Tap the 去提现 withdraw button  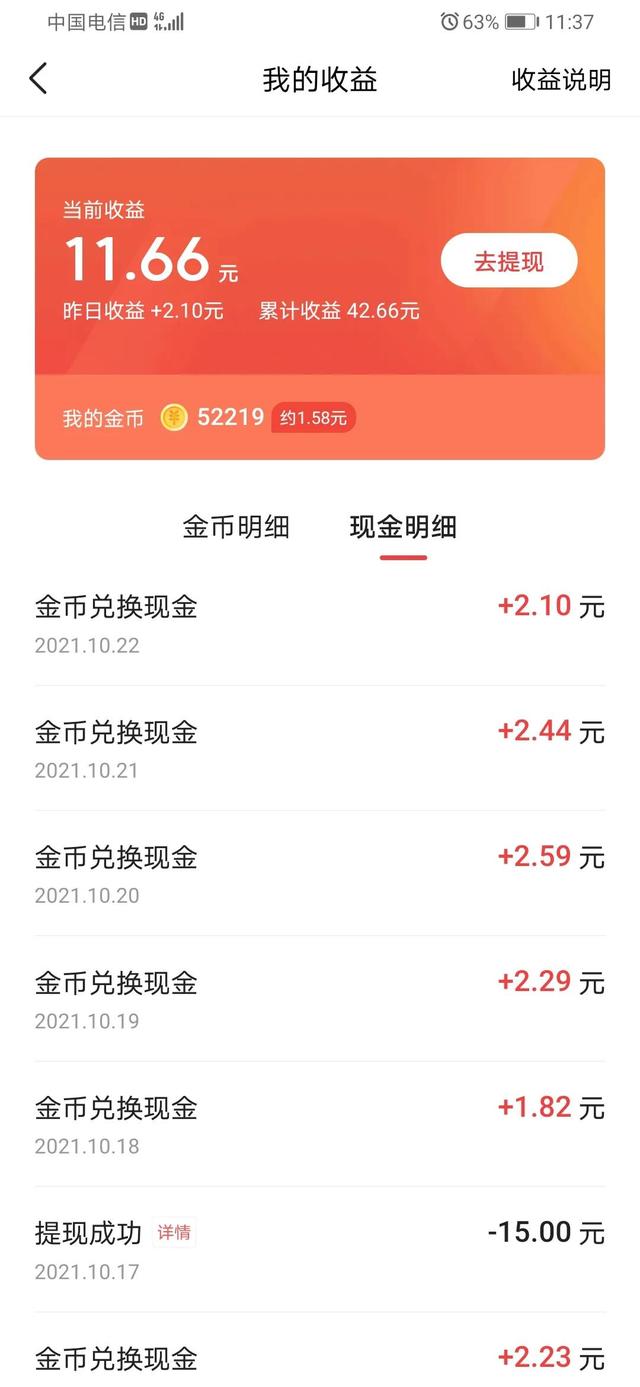pyautogui.click(x=509, y=261)
